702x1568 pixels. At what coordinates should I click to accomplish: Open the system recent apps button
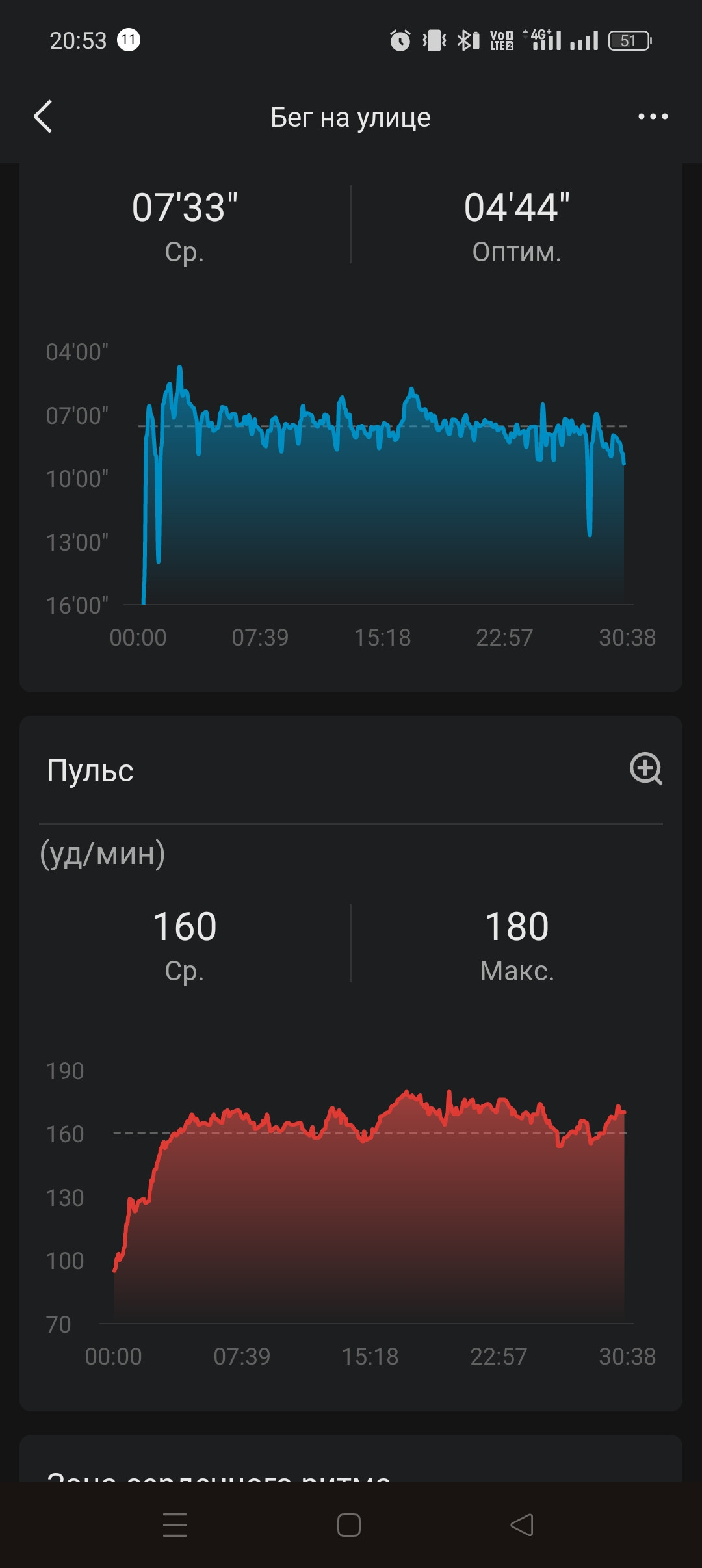175,1524
